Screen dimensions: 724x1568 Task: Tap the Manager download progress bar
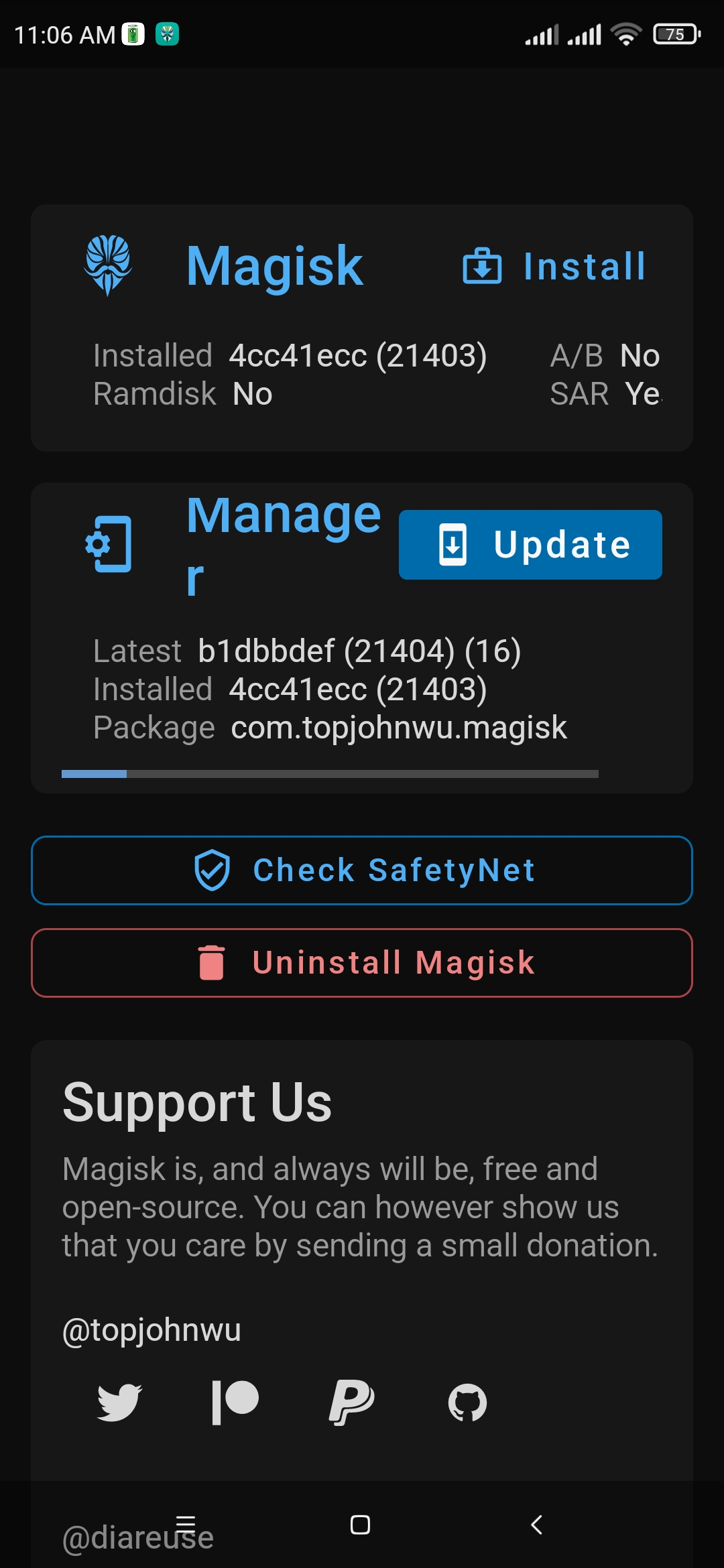pyautogui.click(x=330, y=775)
